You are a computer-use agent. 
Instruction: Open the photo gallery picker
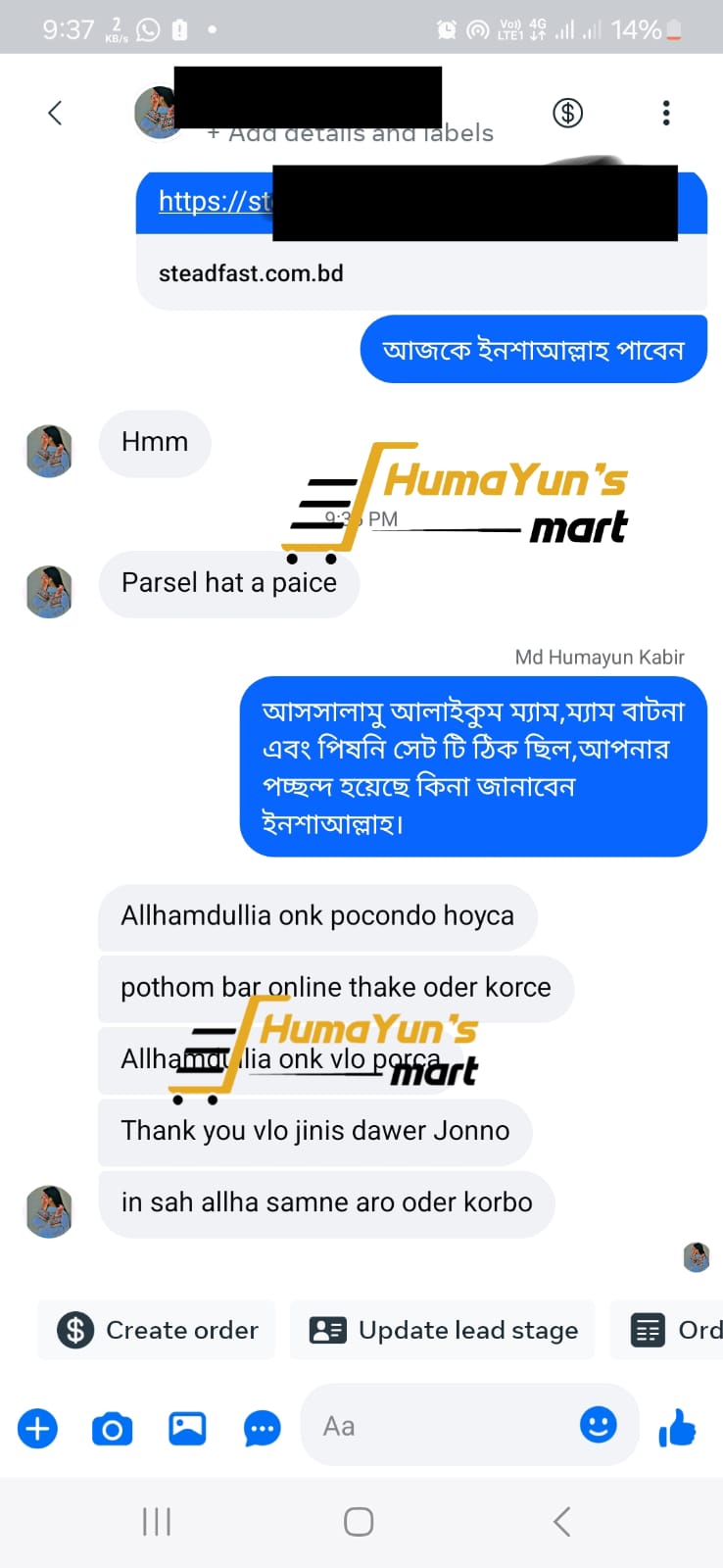pyautogui.click(x=187, y=1428)
